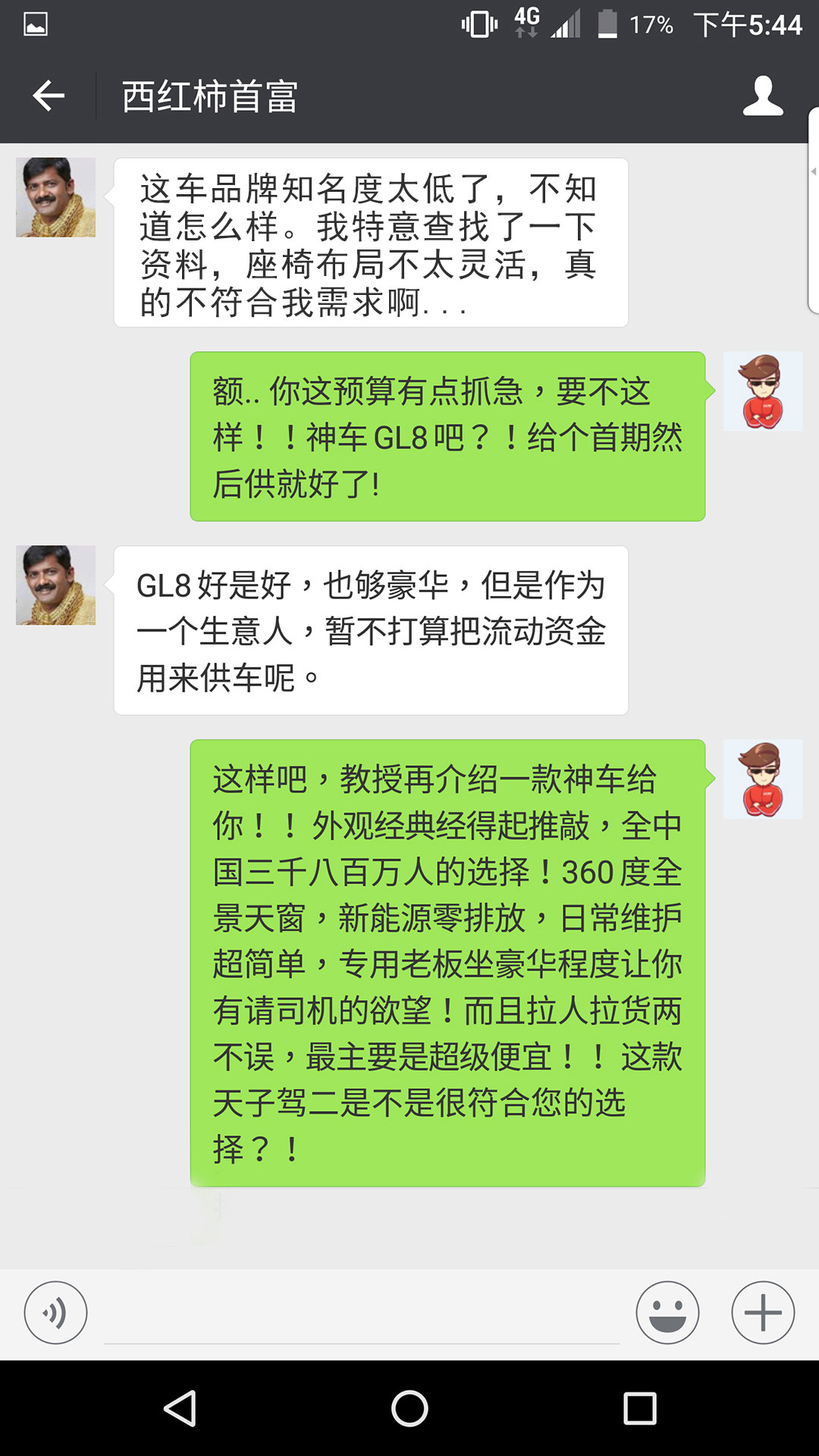Go back from the 西红柿首富 chat

tap(49, 96)
